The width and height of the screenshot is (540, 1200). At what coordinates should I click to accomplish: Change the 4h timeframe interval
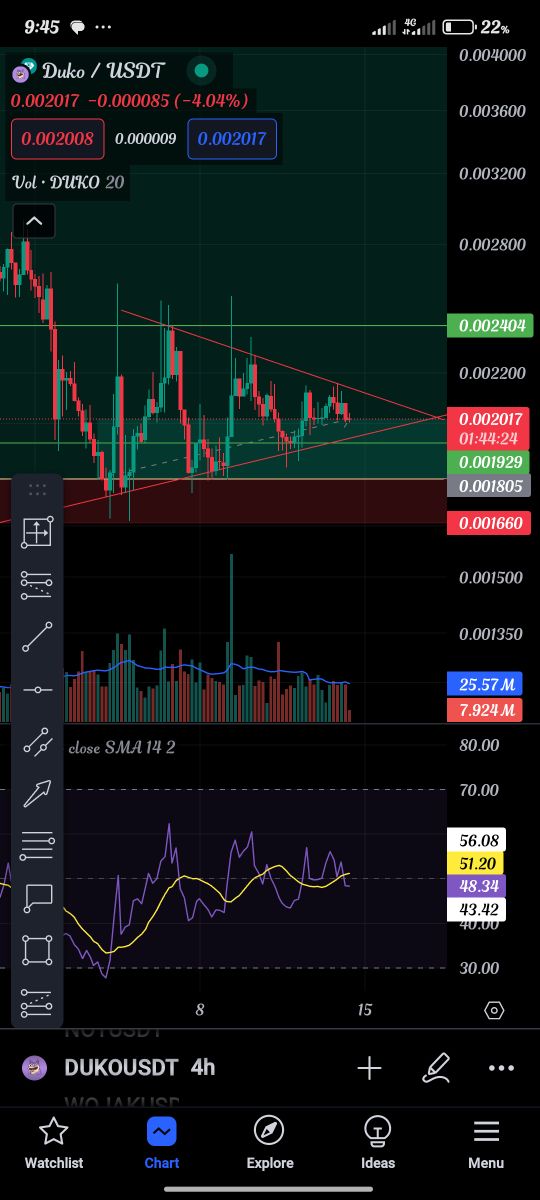coord(203,1068)
